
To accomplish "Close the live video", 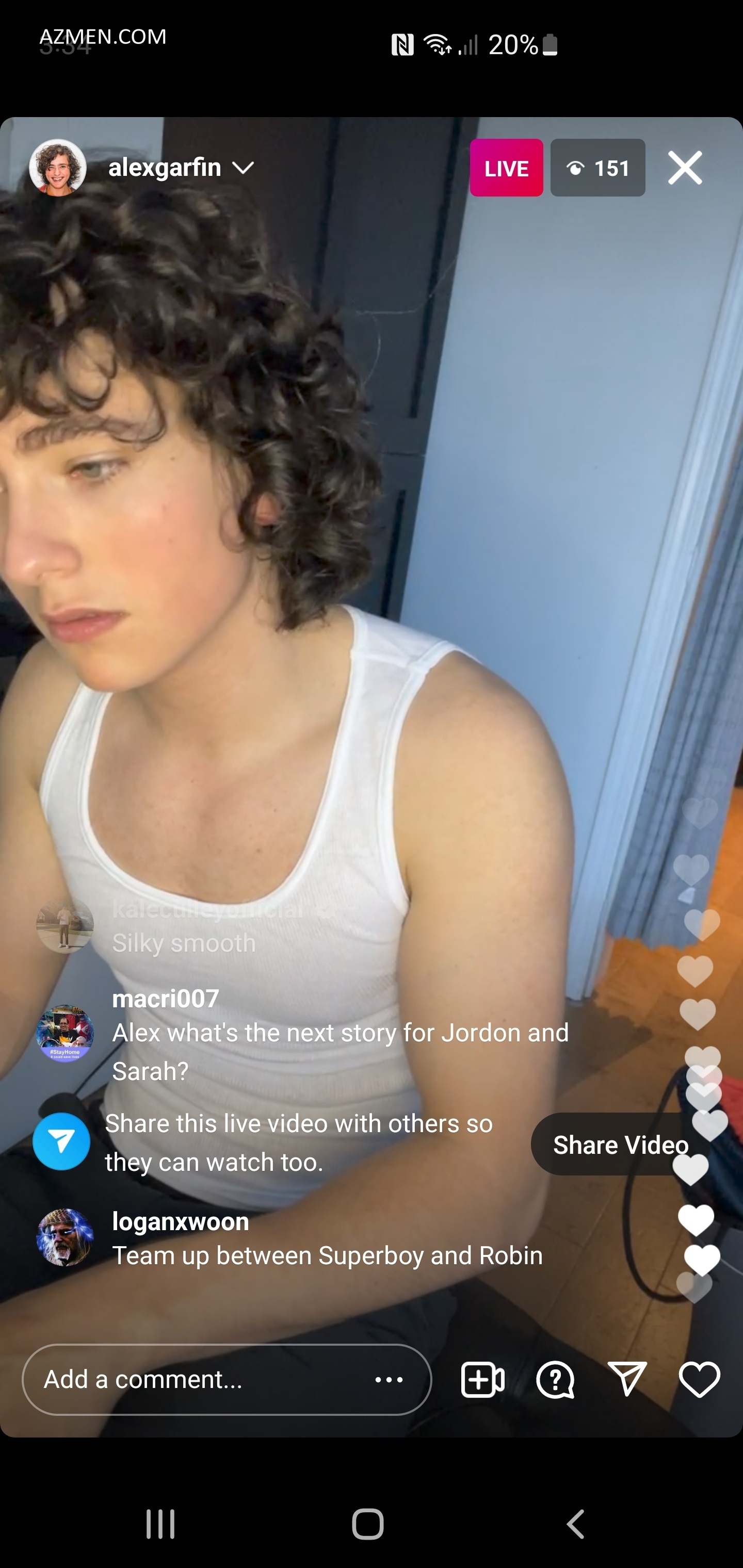I will coord(685,168).
